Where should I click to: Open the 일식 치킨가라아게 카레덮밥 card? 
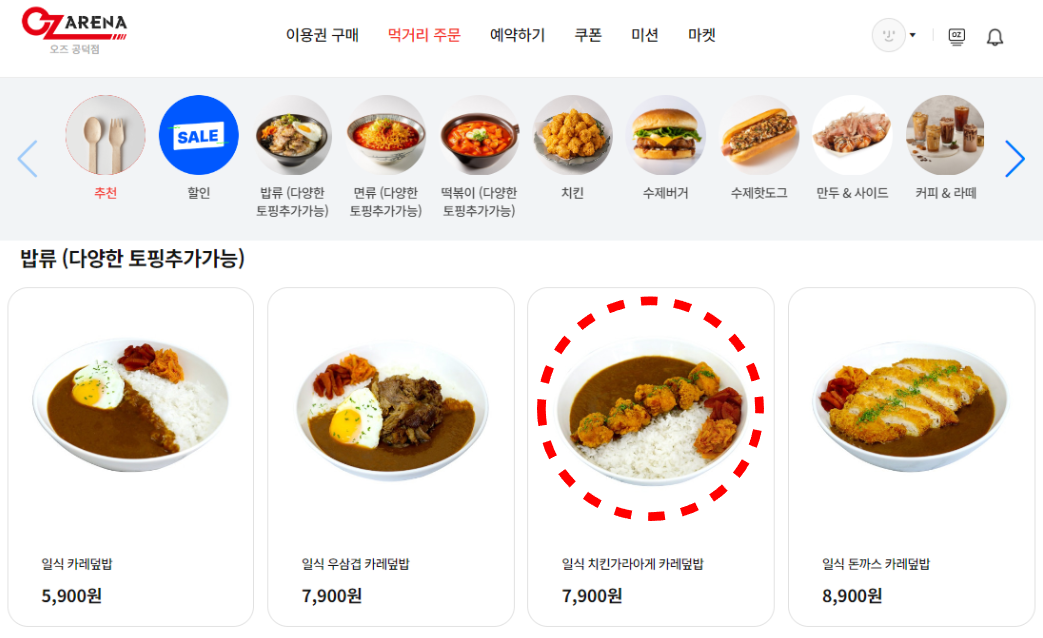tap(651, 456)
